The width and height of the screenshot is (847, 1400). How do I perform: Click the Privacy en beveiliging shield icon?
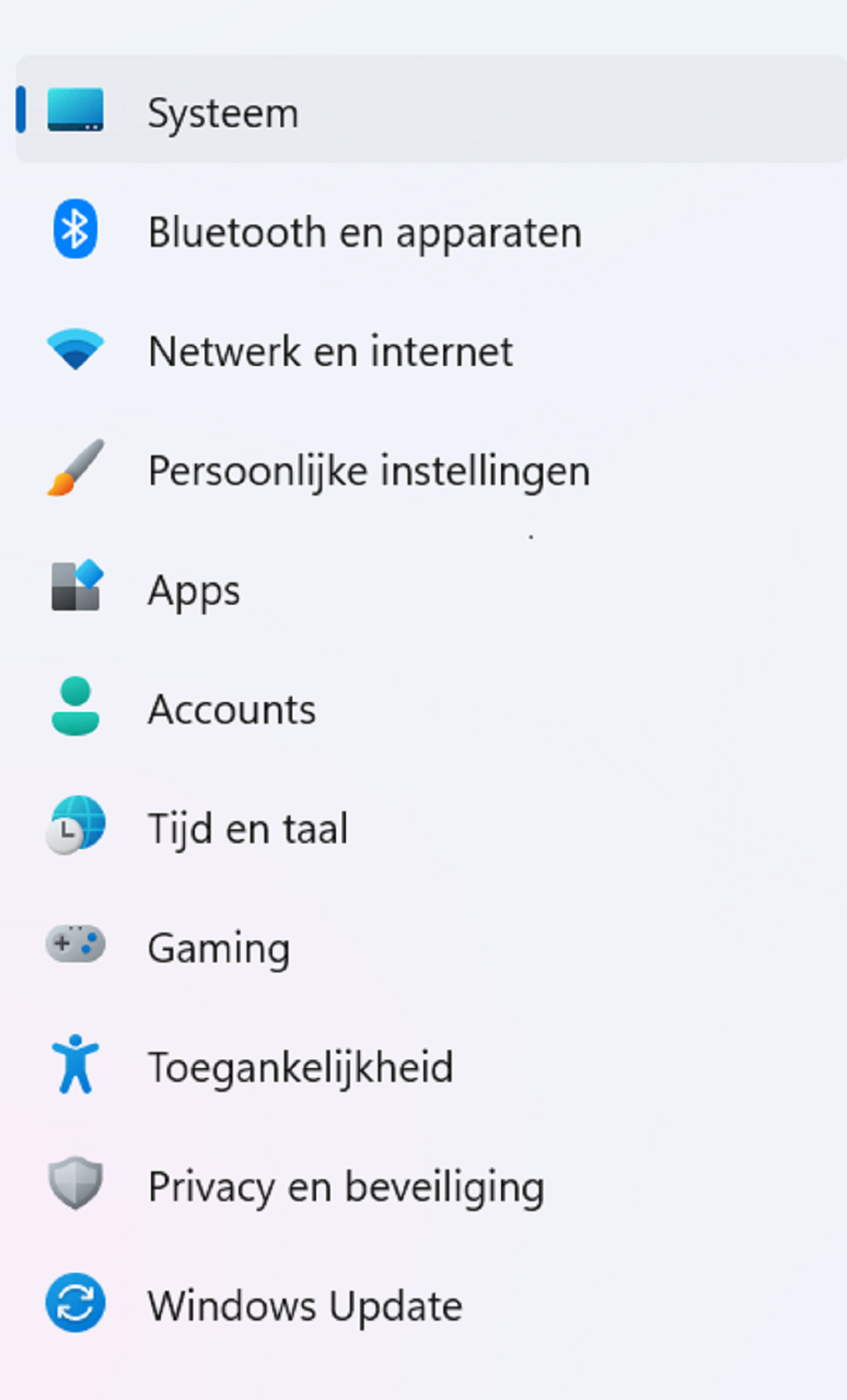point(74,1184)
